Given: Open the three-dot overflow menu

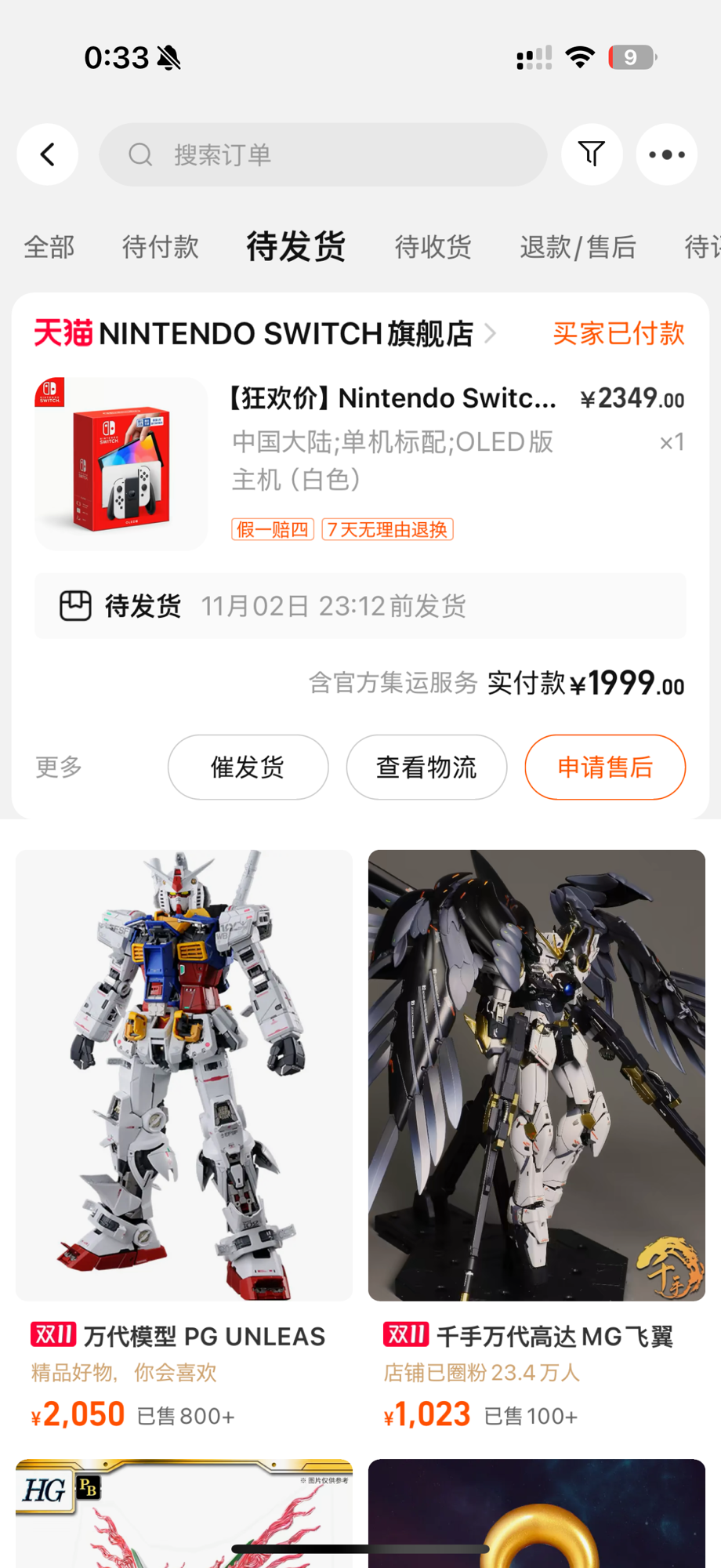Looking at the screenshot, I should [667, 154].
